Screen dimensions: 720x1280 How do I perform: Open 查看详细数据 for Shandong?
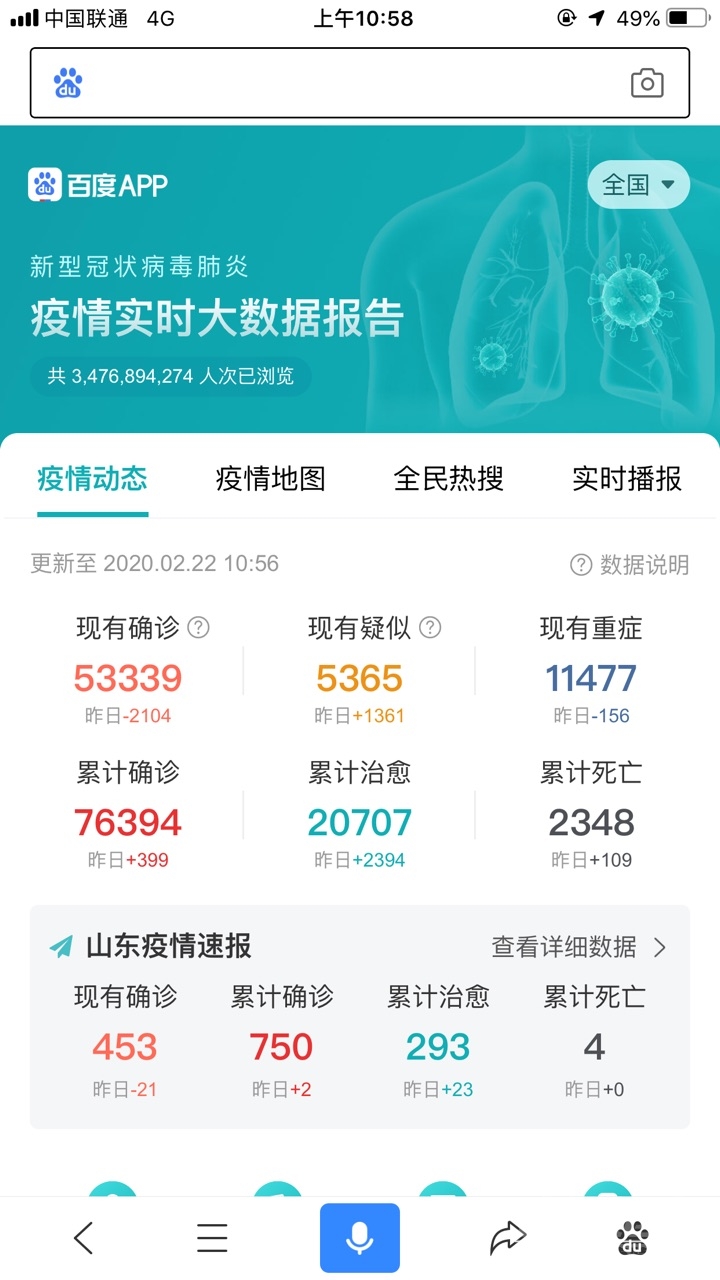(x=579, y=946)
